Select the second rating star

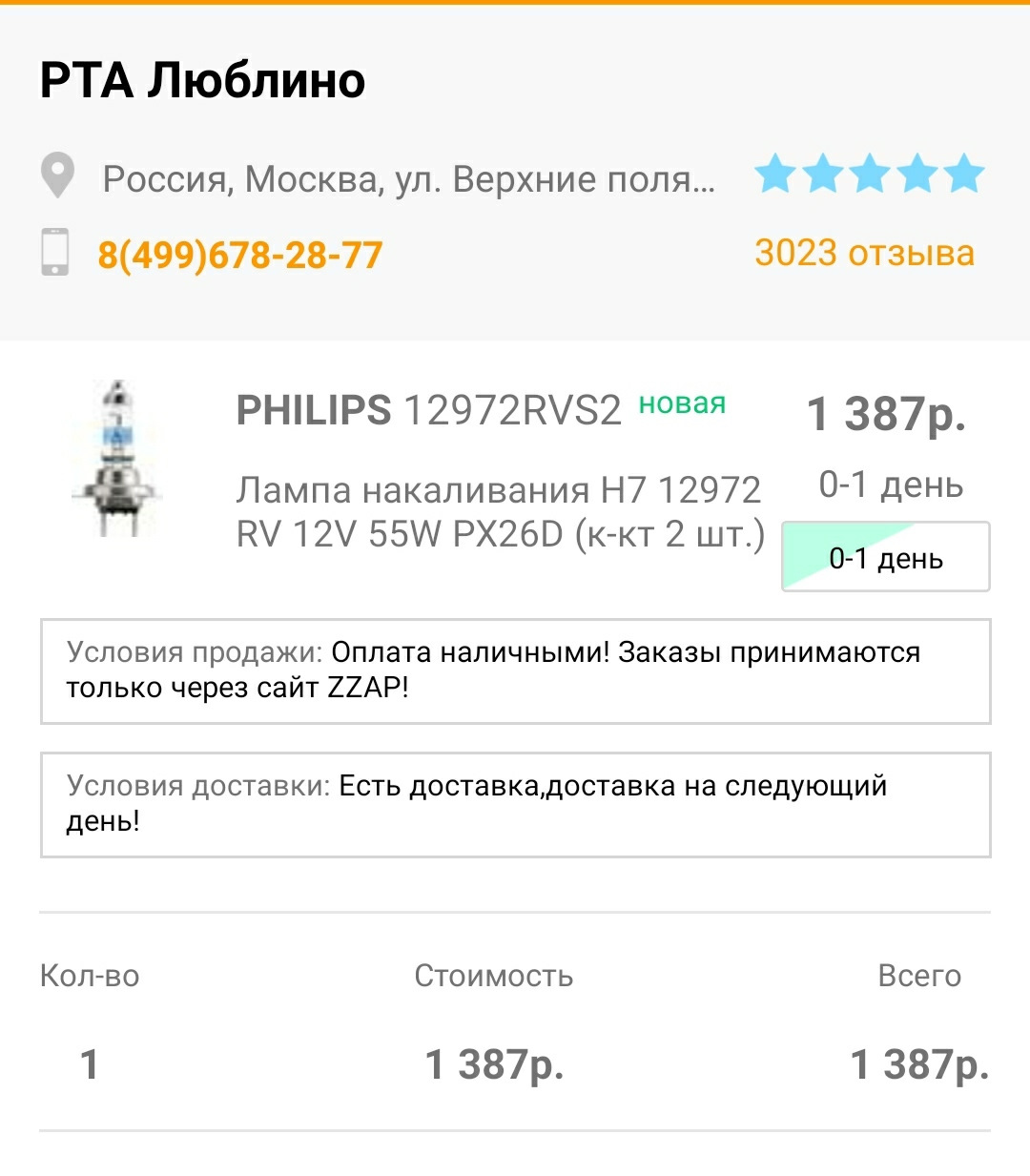click(x=822, y=174)
